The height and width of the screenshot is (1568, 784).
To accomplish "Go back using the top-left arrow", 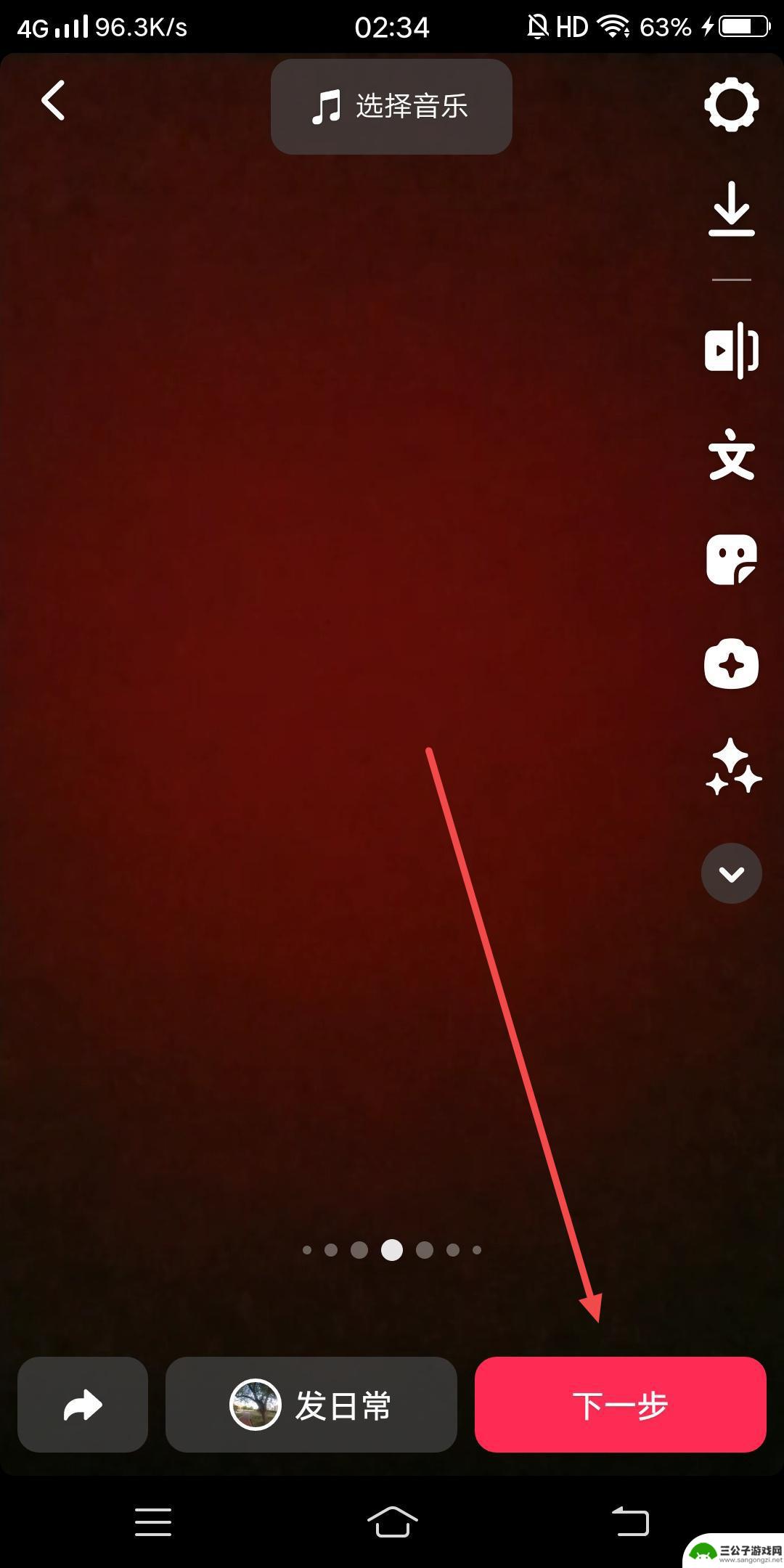I will click(53, 100).
